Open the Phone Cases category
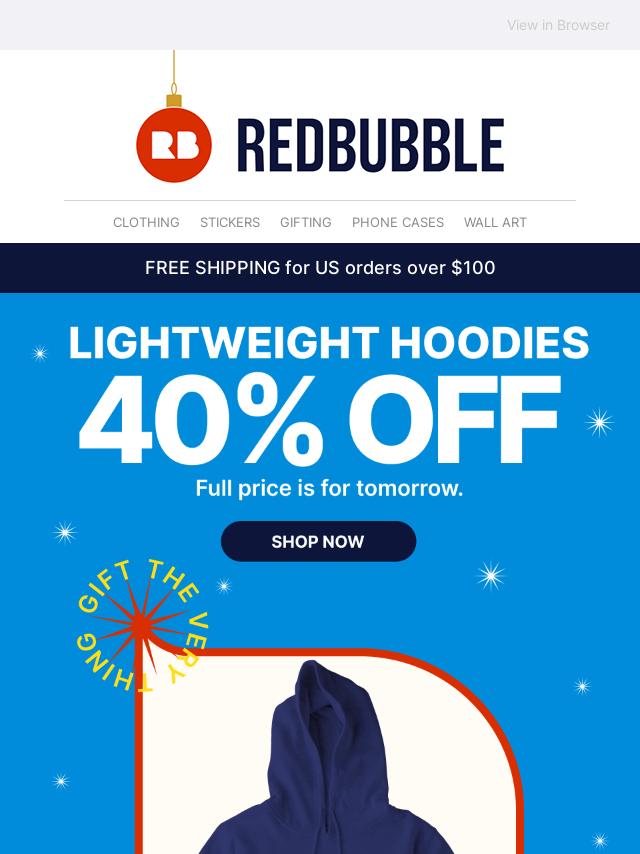Image resolution: width=640 pixels, height=854 pixels. click(x=397, y=222)
